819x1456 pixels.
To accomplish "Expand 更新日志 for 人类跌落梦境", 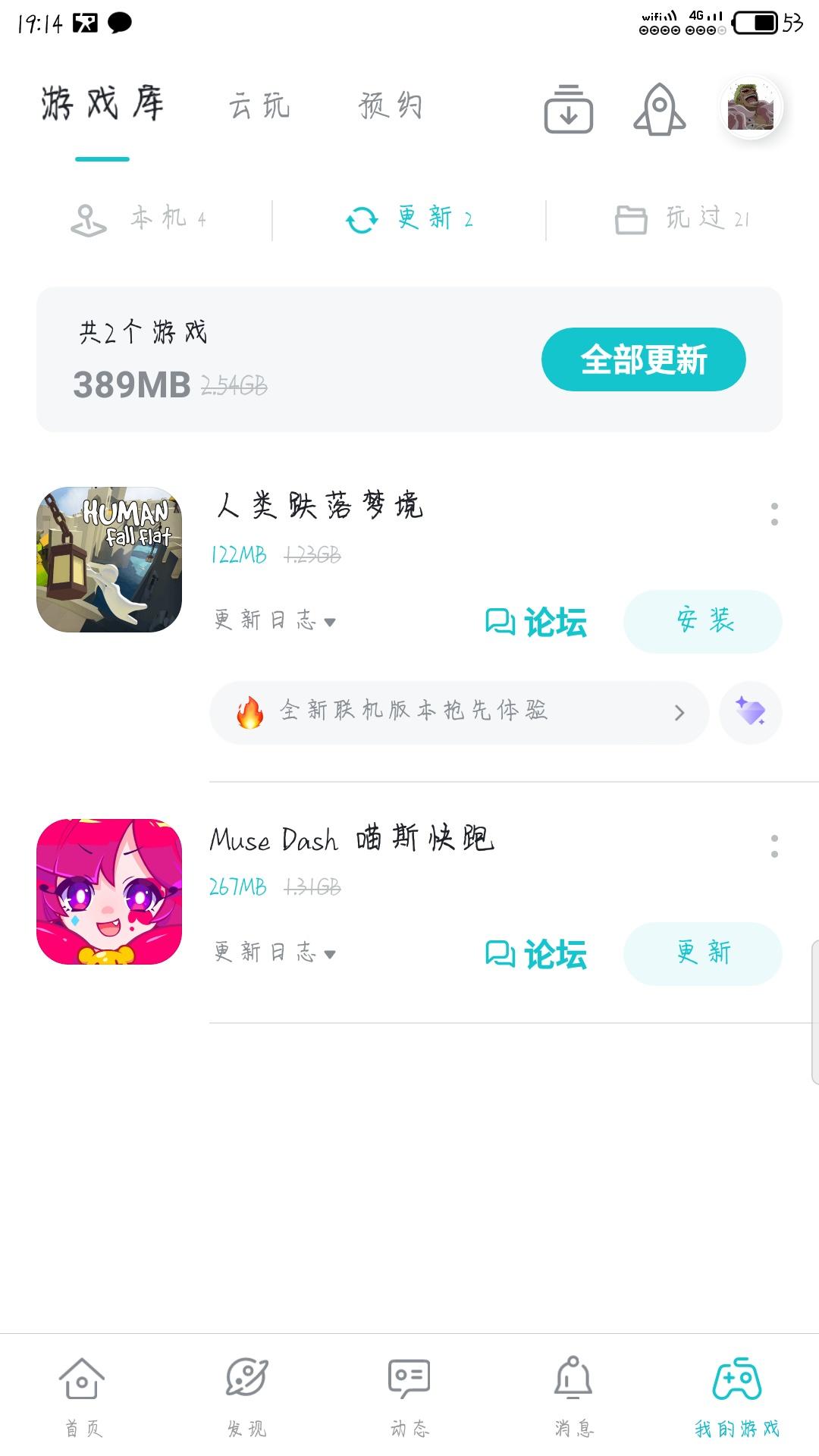I will click(x=273, y=620).
